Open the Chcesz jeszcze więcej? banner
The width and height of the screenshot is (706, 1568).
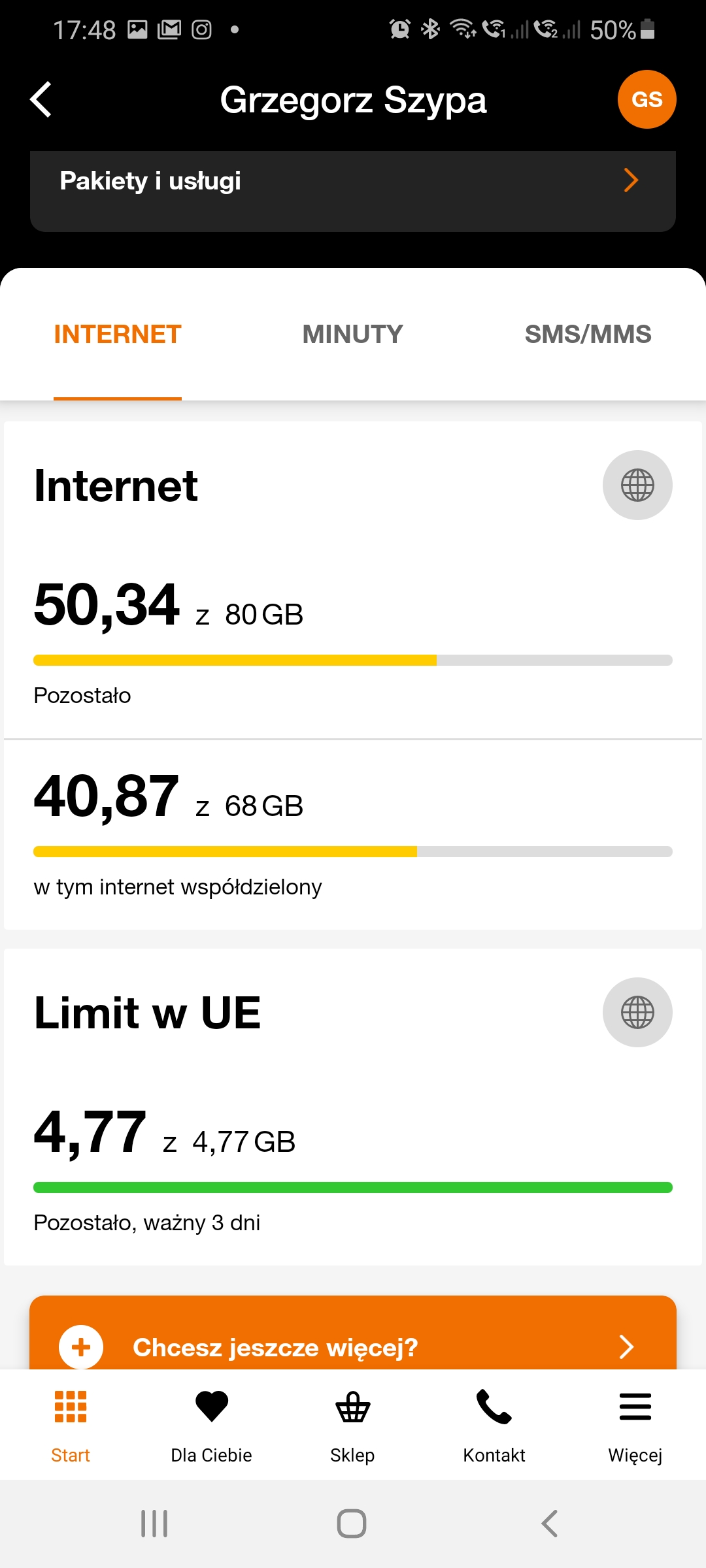tap(353, 1346)
